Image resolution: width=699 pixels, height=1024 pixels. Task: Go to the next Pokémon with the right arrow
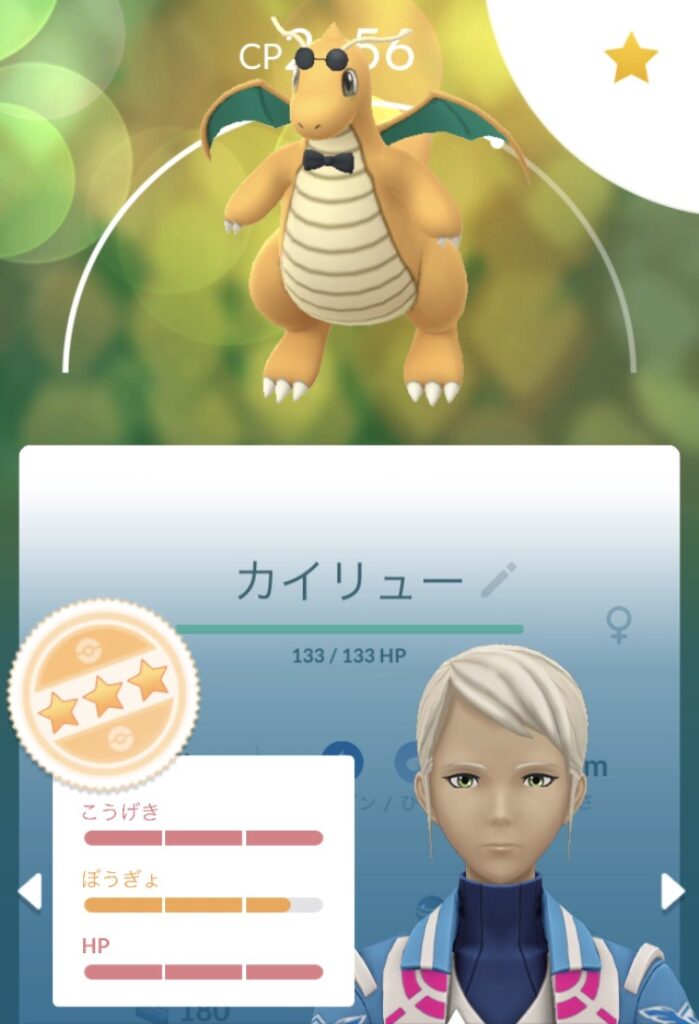coord(672,891)
